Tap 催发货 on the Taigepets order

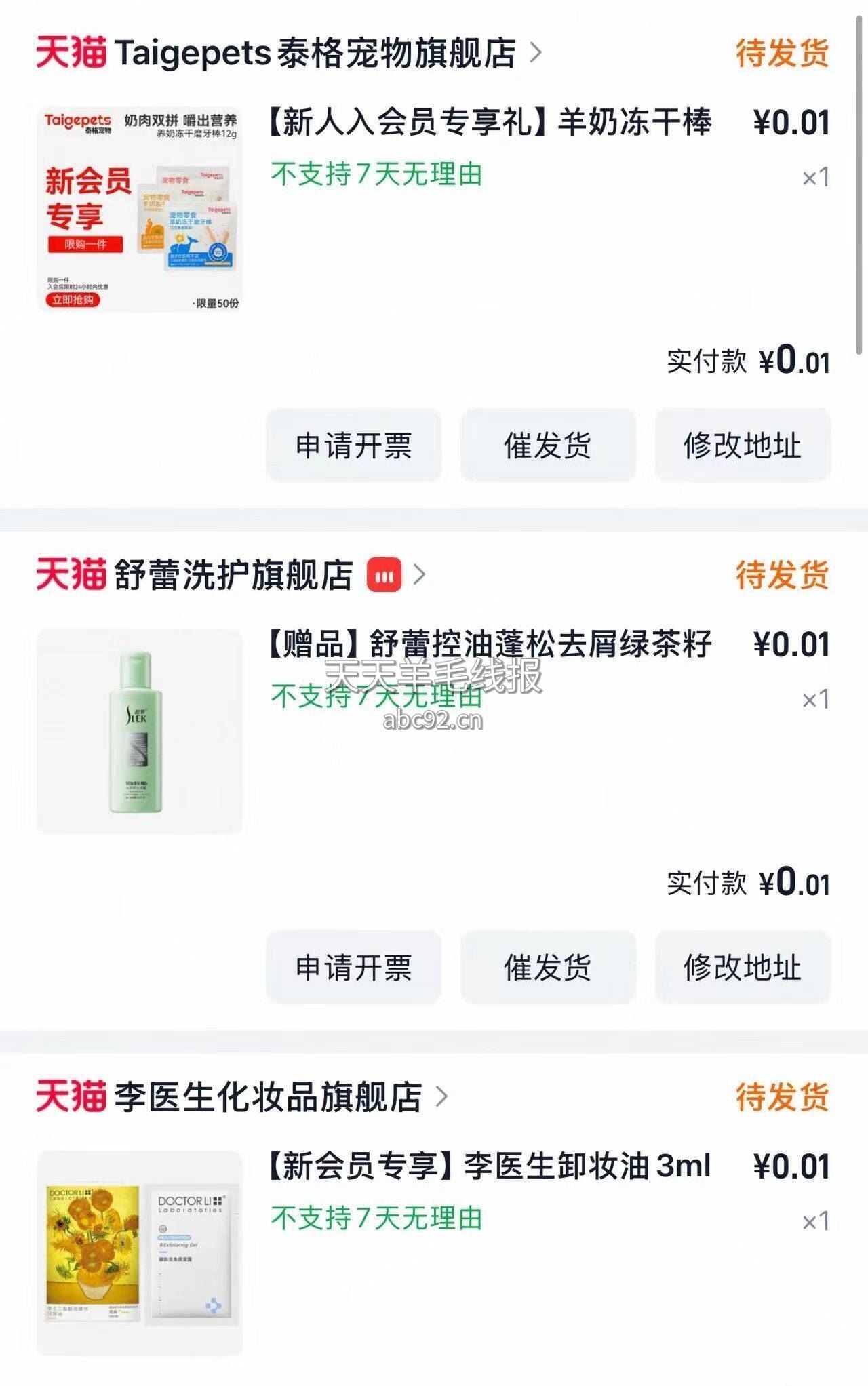(548, 446)
